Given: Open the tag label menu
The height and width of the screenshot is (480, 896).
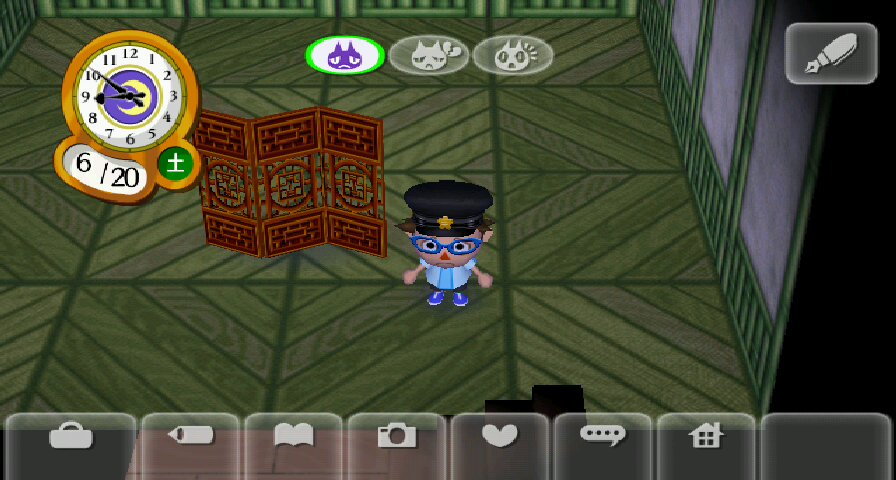Looking at the screenshot, I should pos(190,437).
